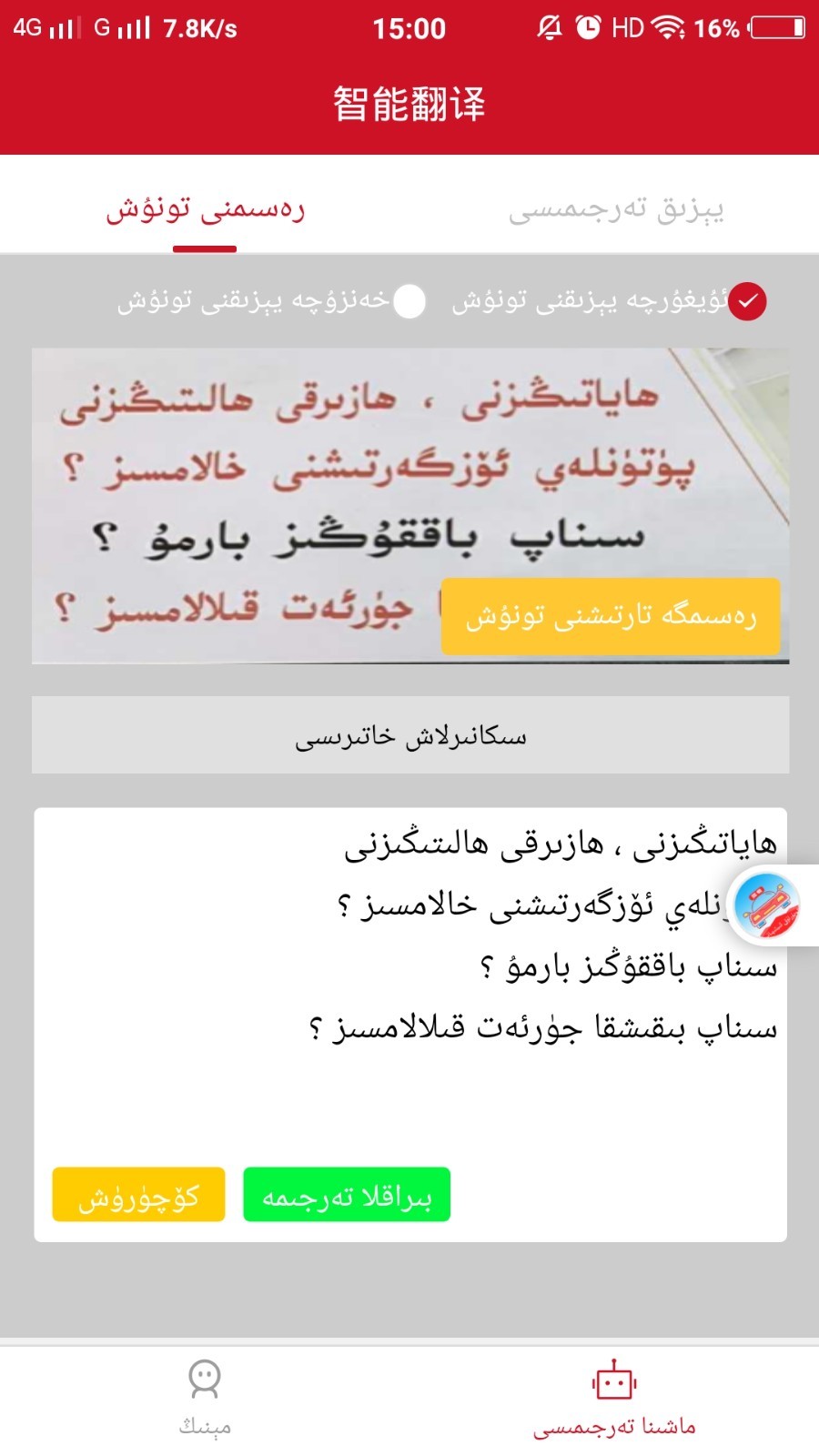The height and width of the screenshot is (1456, 819).
Task: Select خەنزۇچە يېزىقنى تونۇش option
Action: (409, 301)
